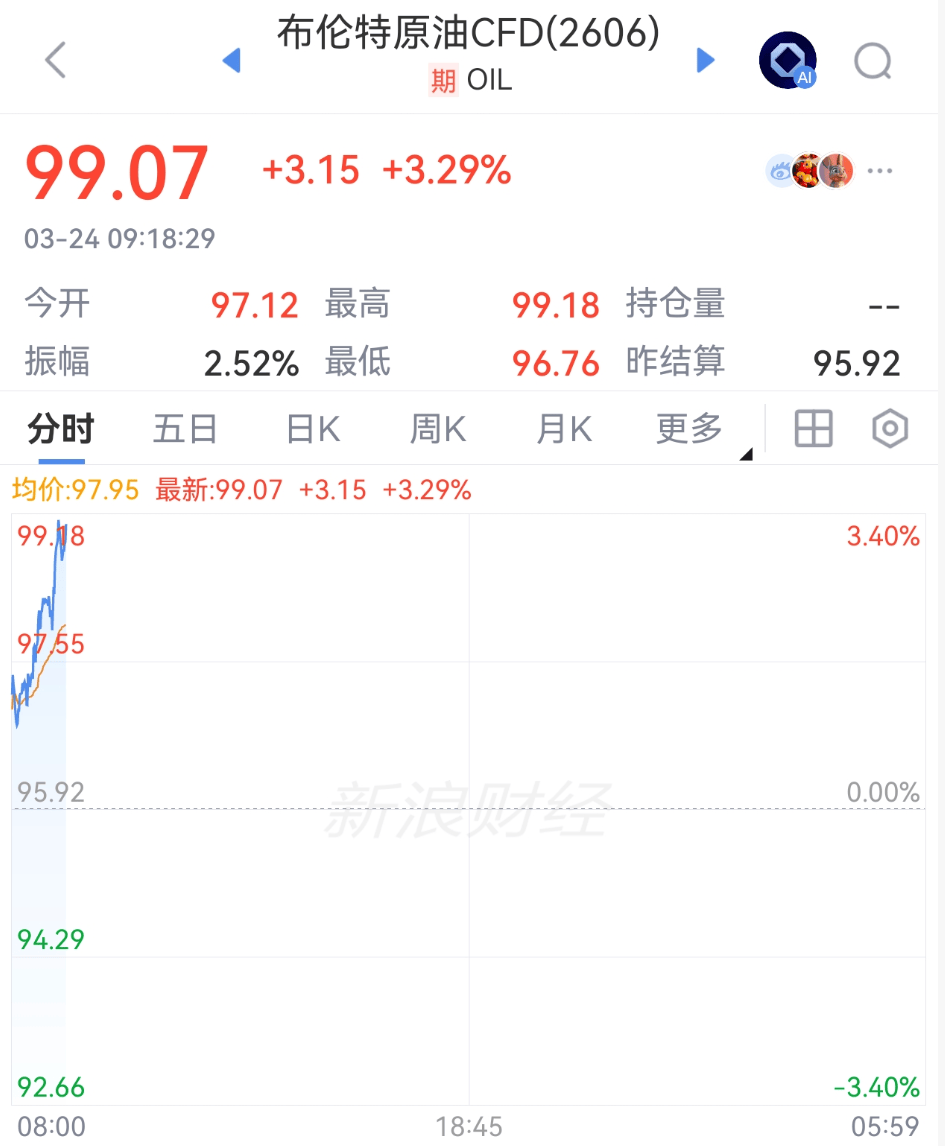Open the AI assistant icon
The width and height of the screenshot is (945, 1146).
click(788, 60)
